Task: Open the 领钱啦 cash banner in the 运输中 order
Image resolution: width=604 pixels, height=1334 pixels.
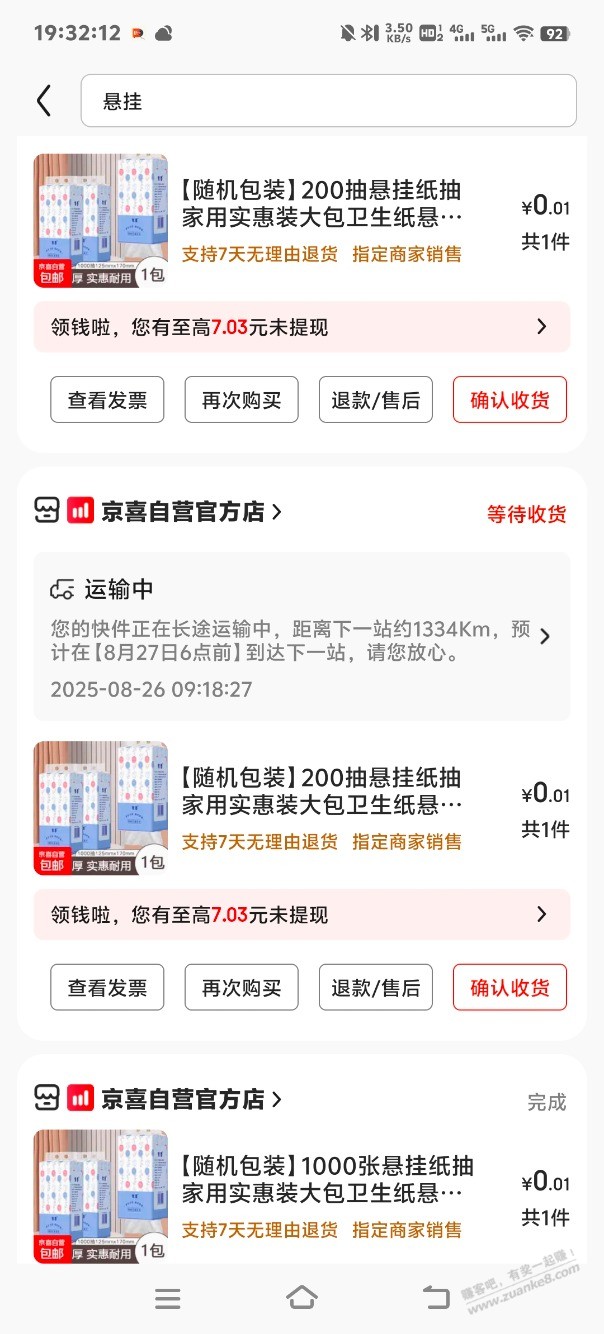Action: pyautogui.click(x=301, y=914)
